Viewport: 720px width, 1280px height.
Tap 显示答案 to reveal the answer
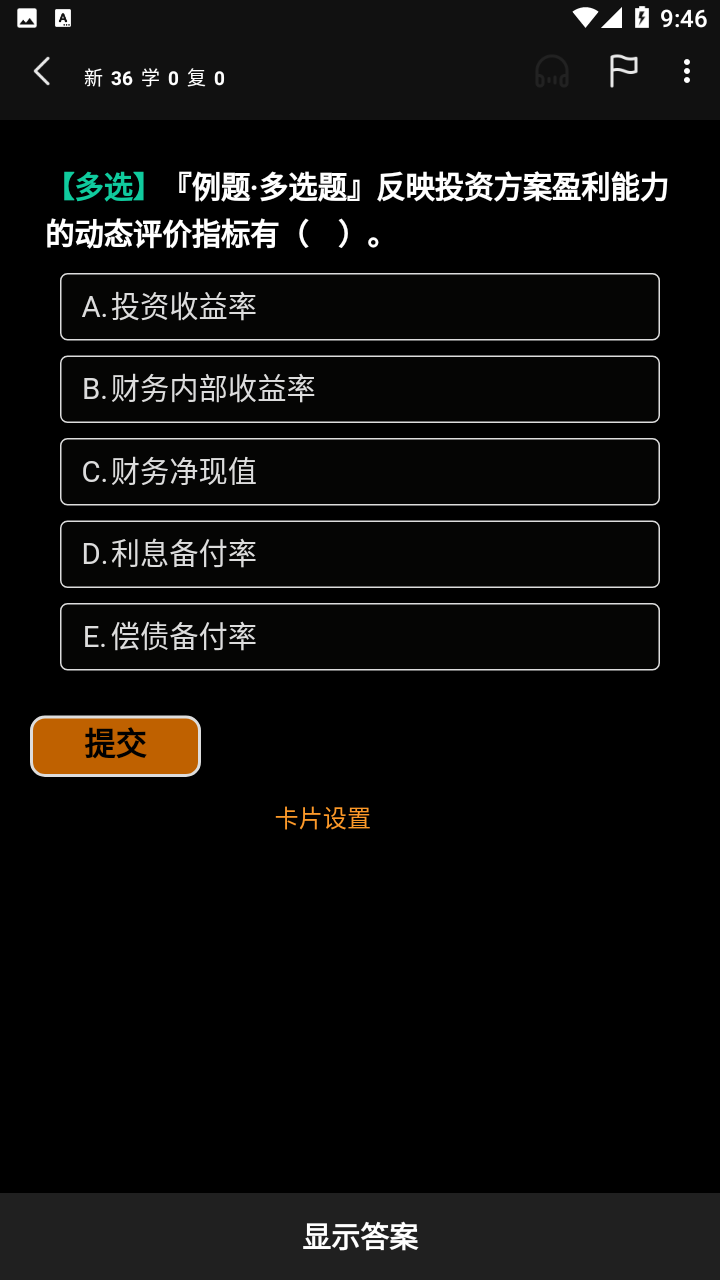tap(360, 1237)
